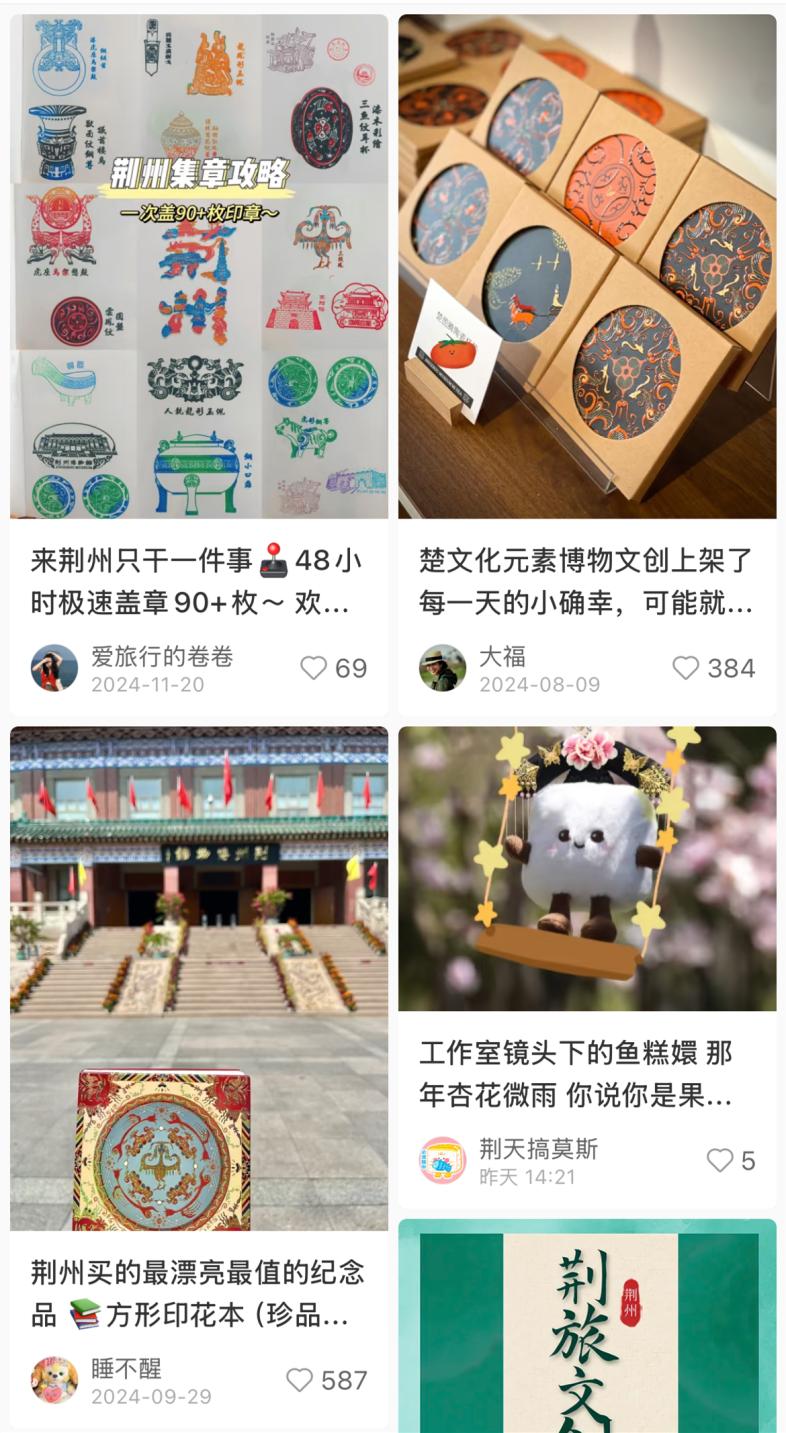
Task: Like the post by 荆天搞莫斯
Action: click(x=720, y=1160)
